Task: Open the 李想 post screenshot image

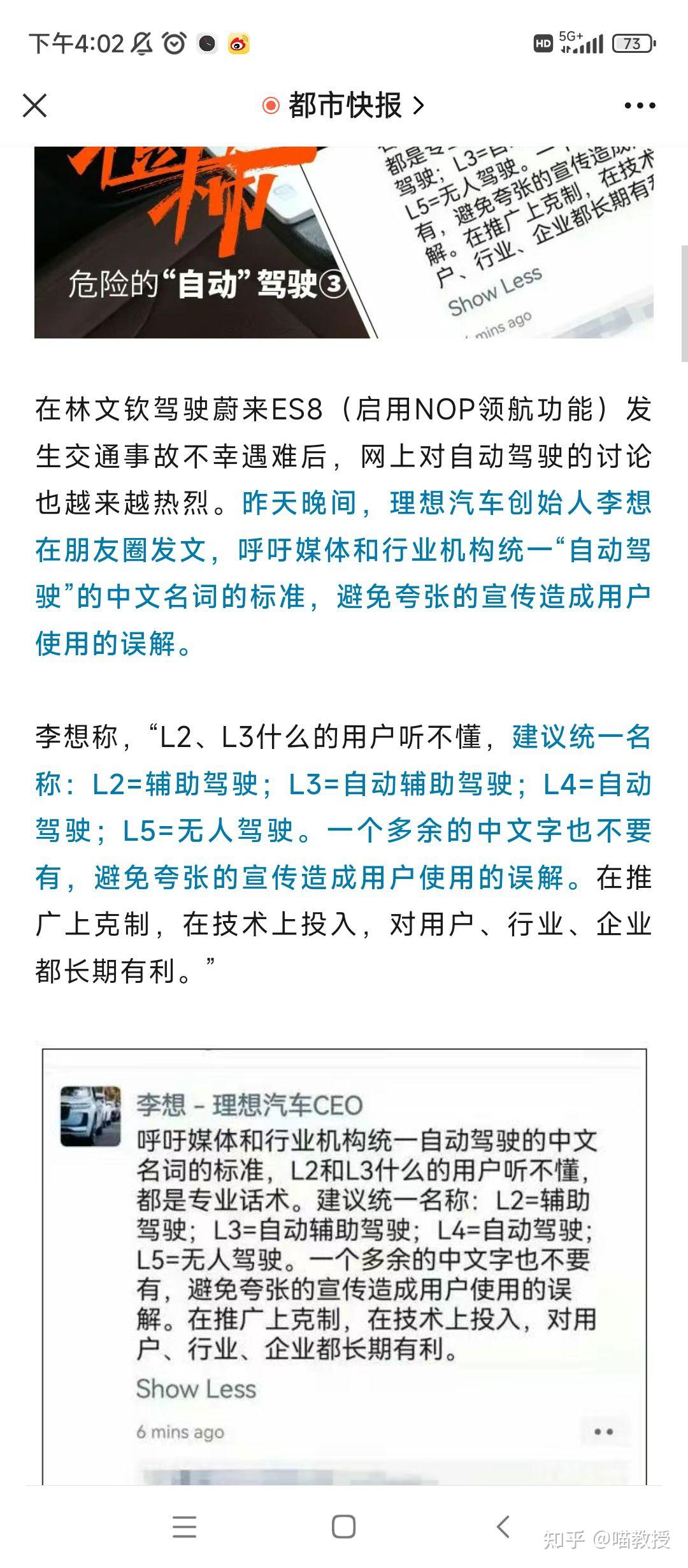Action: point(344,1267)
